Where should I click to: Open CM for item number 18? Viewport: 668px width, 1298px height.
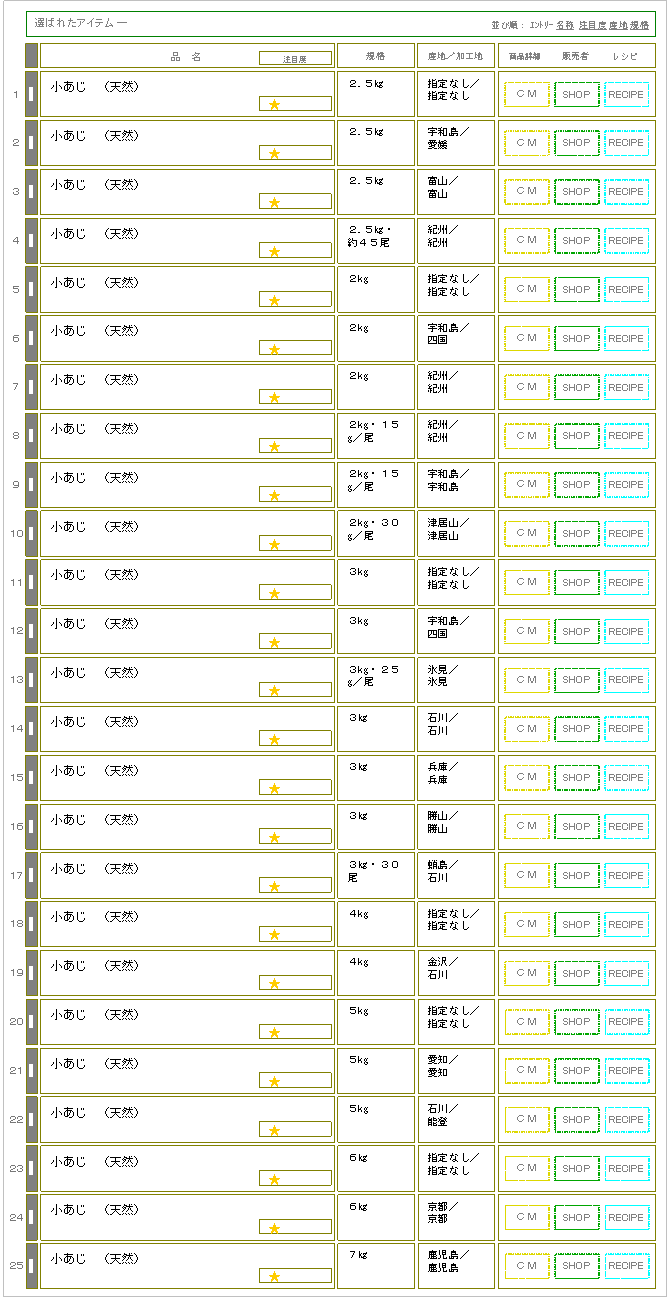point(526,925)
